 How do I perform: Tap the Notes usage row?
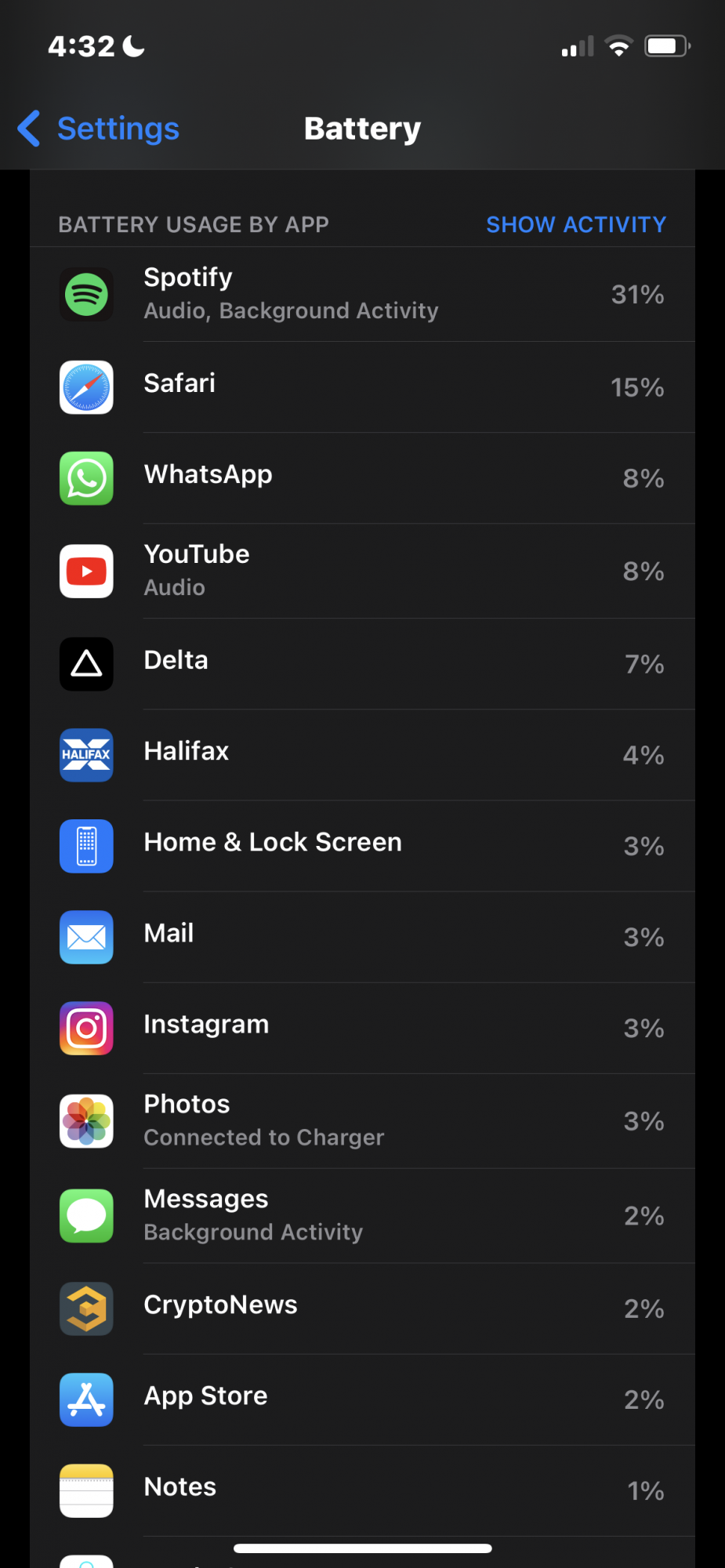(362, 1490)
